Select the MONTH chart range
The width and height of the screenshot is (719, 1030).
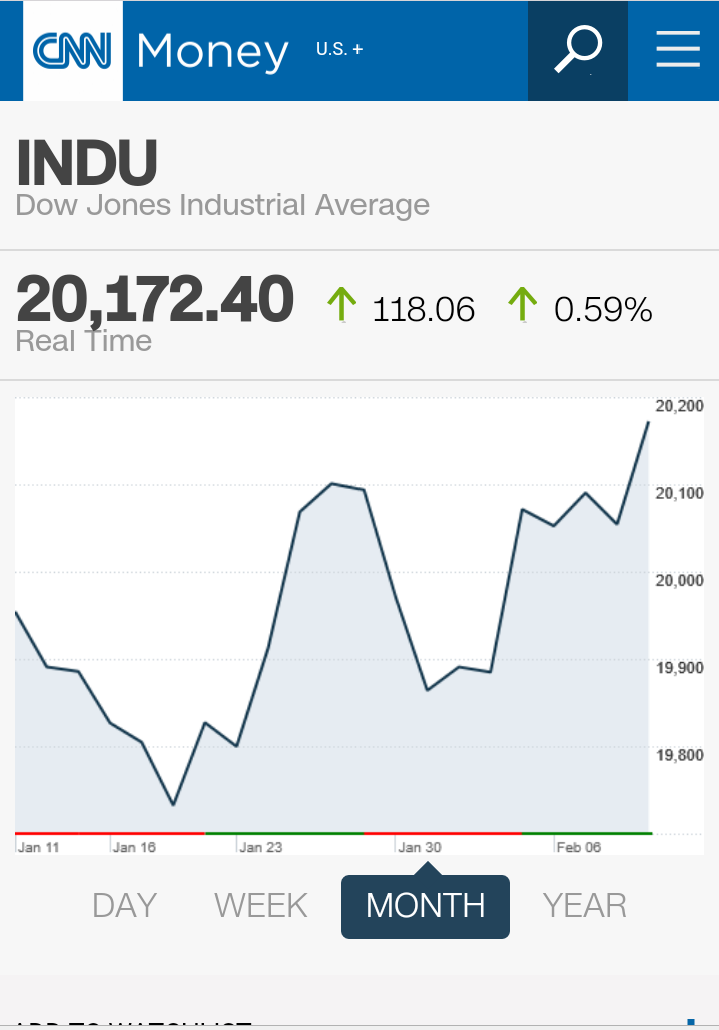(425, 906)
